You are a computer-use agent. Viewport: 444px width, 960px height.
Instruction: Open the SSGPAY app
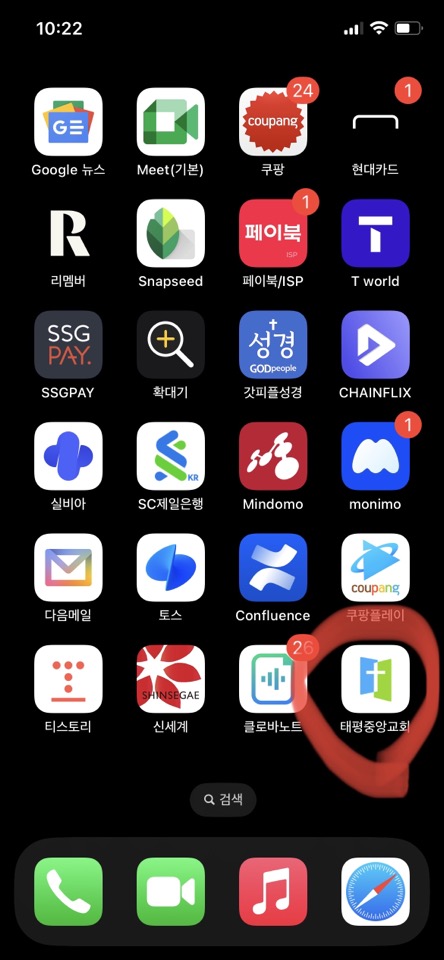coord(68,345)
